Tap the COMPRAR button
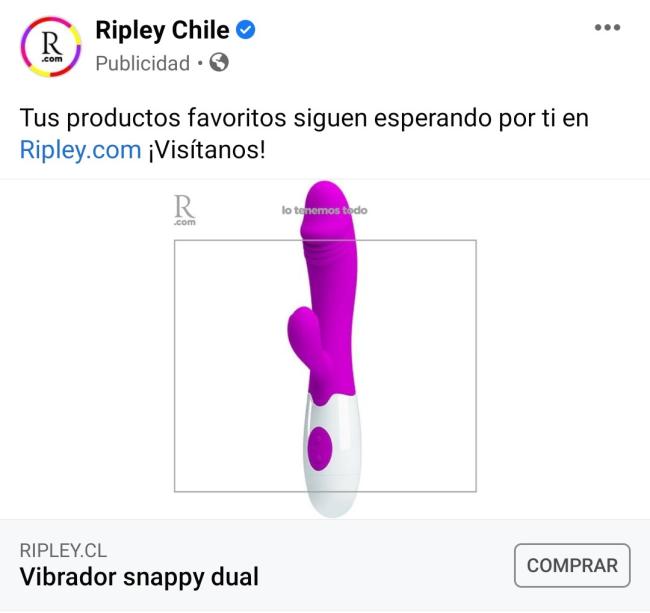This screenshot has height=613, width=650. point(572,565)
